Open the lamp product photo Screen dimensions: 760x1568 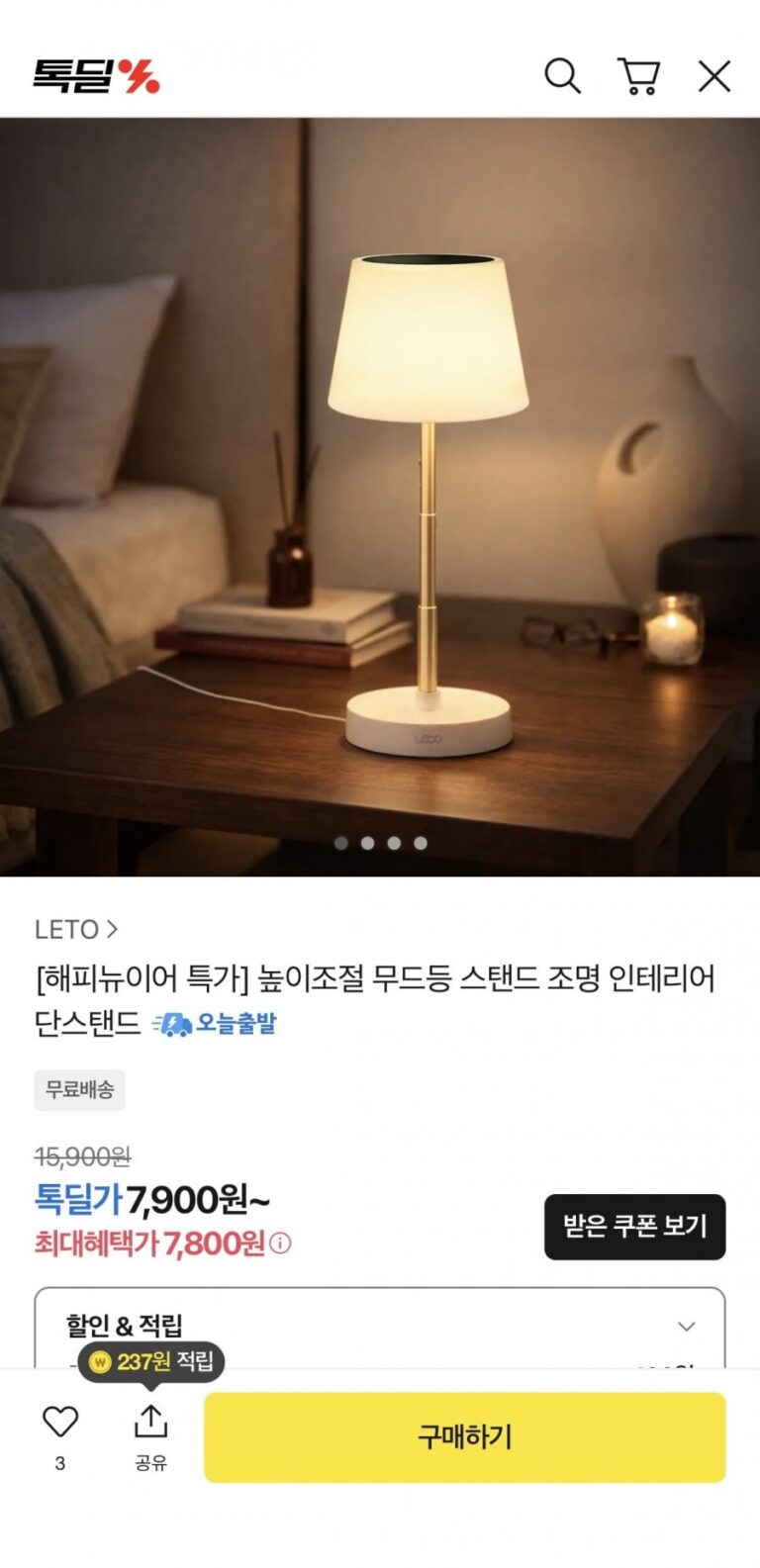click(380, 495)
